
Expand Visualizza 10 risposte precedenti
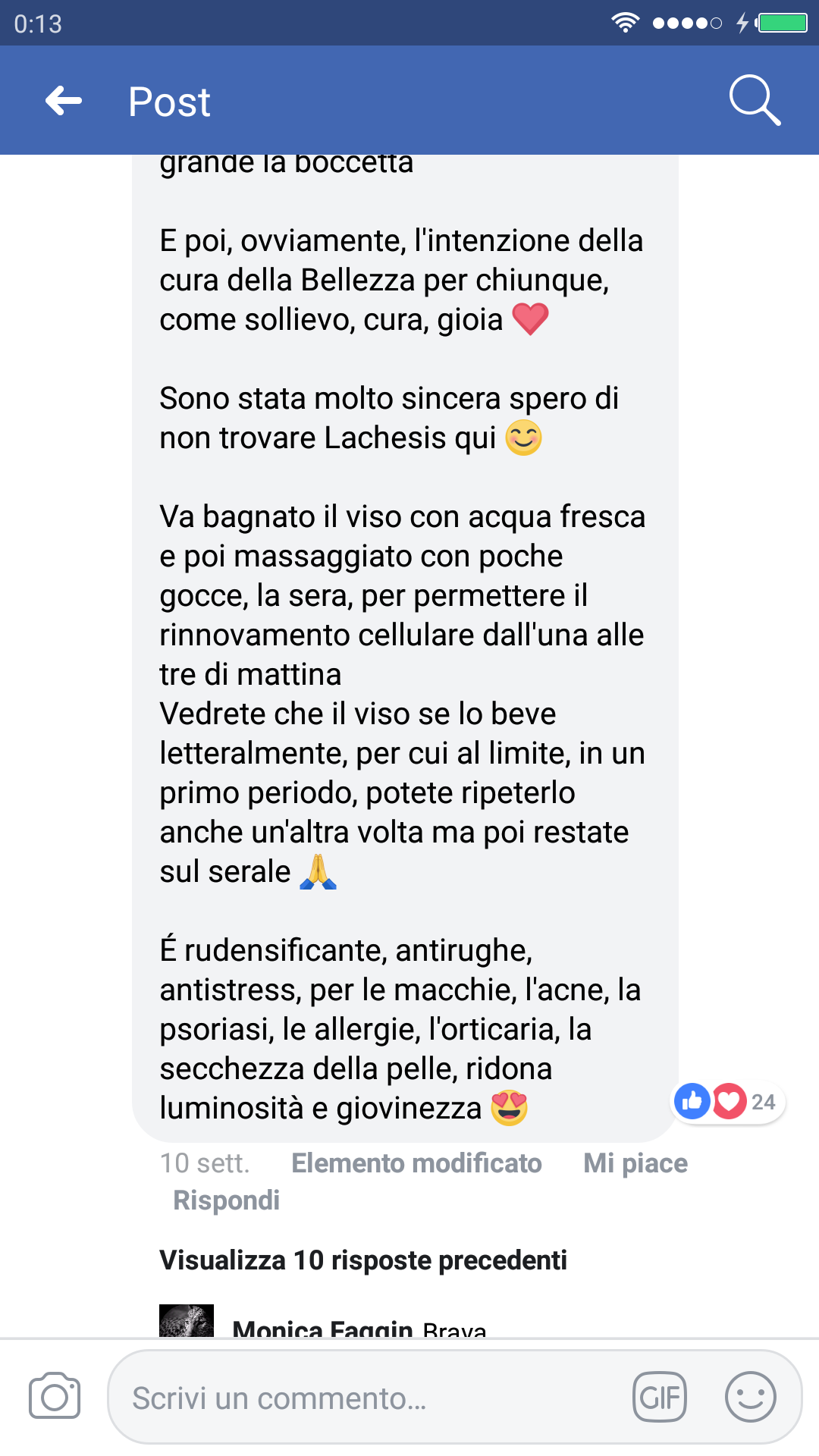pos(363,1260)
